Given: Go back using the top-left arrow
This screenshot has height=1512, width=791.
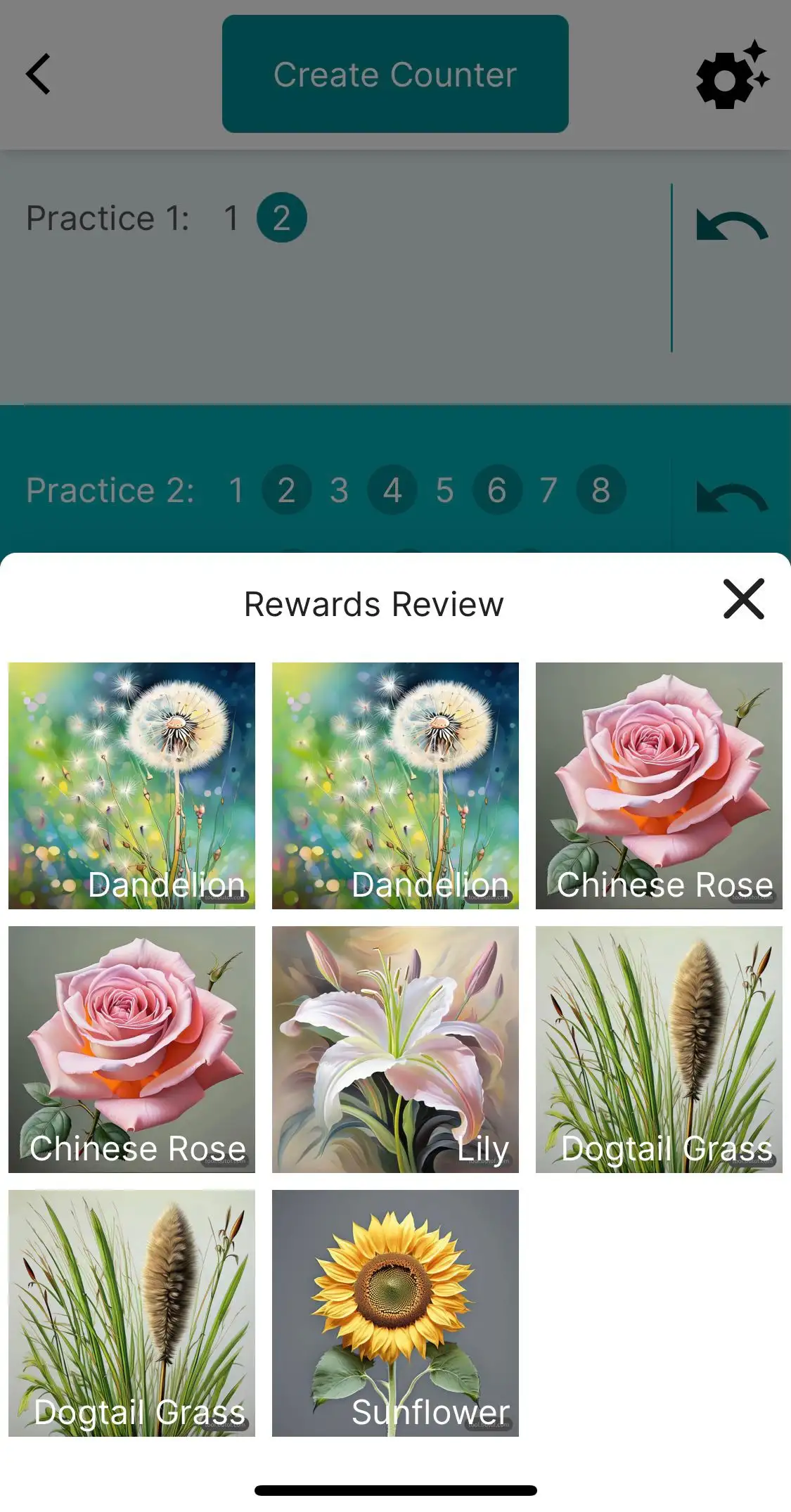Looking at the screenshot, I should point(39,74).
